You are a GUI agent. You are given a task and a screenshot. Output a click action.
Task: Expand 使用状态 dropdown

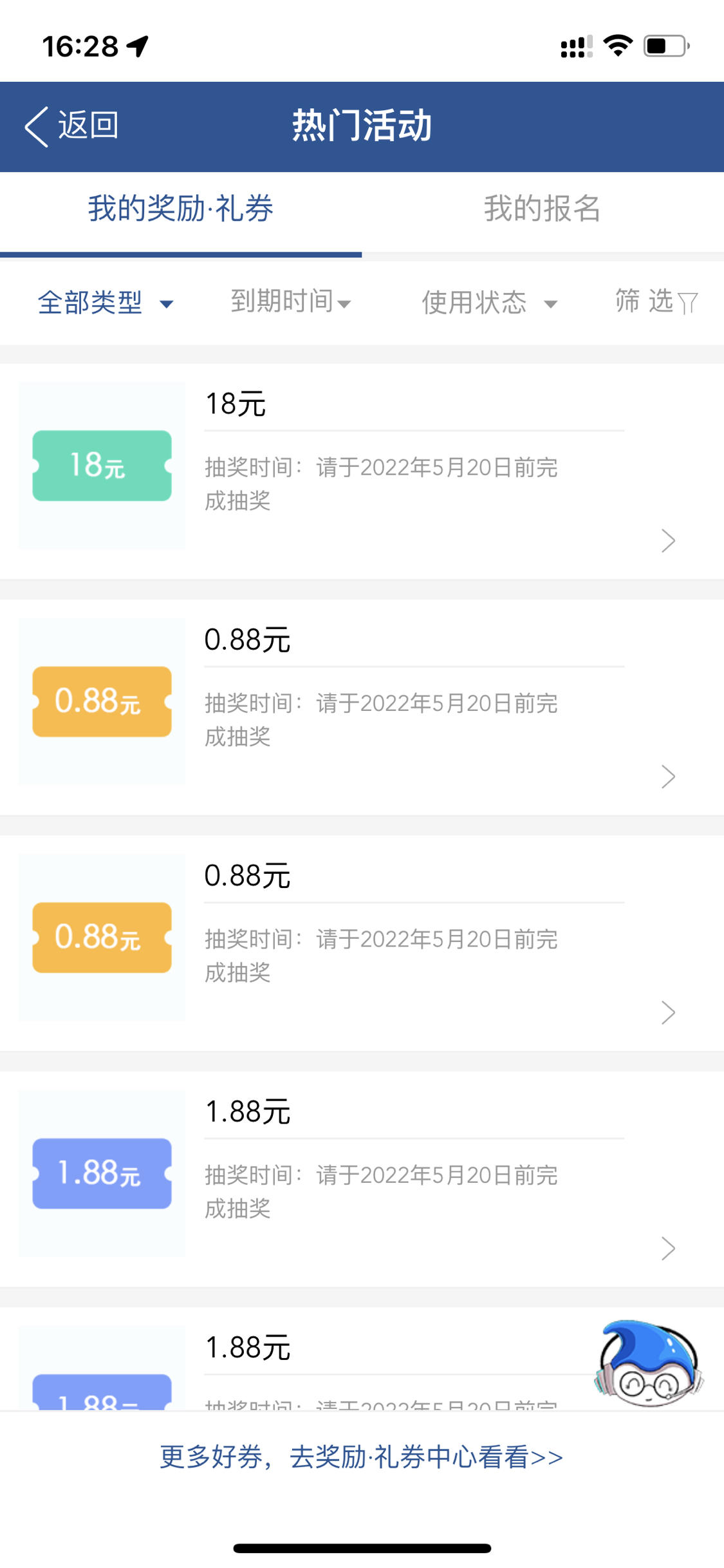click(489, 303)
